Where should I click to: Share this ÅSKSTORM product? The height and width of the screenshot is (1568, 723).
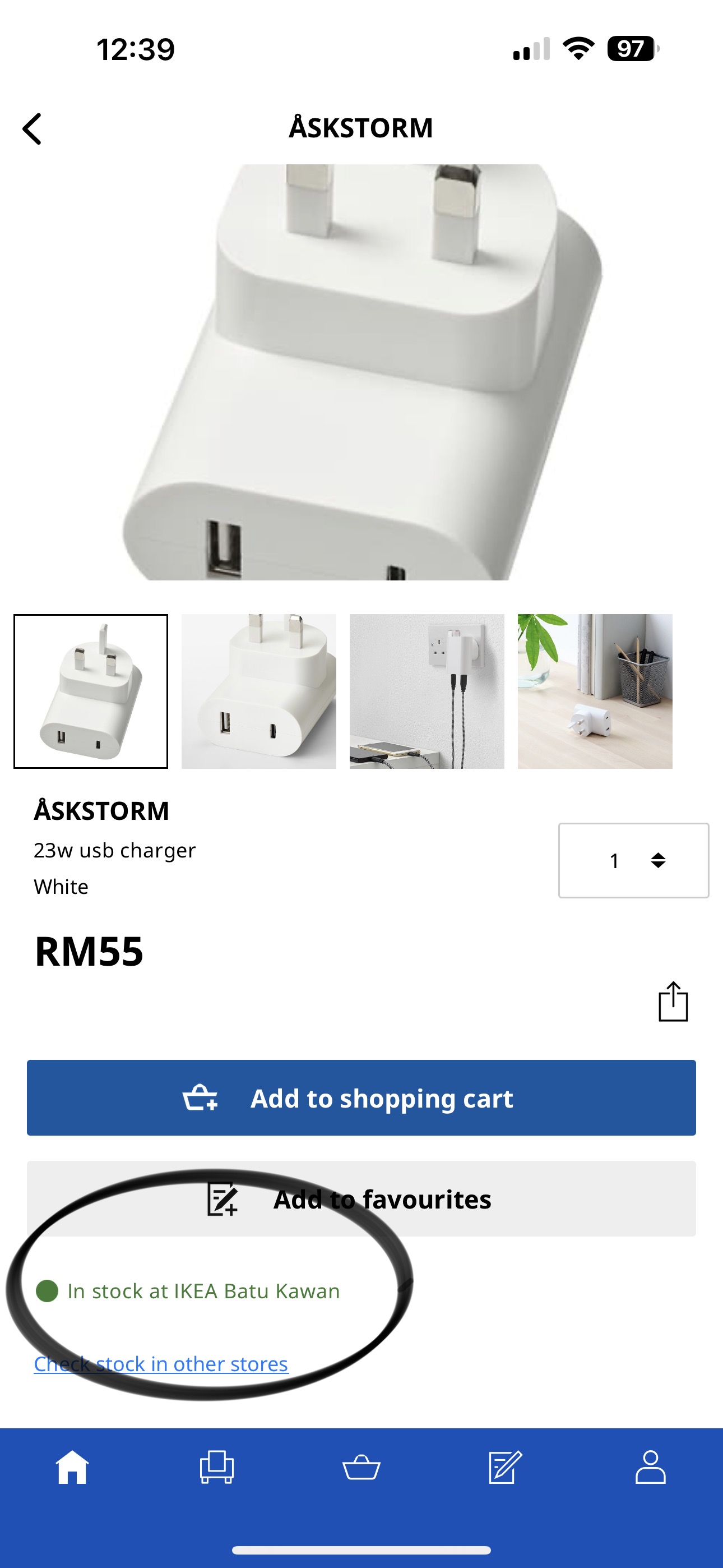(x=673, y=1001)
